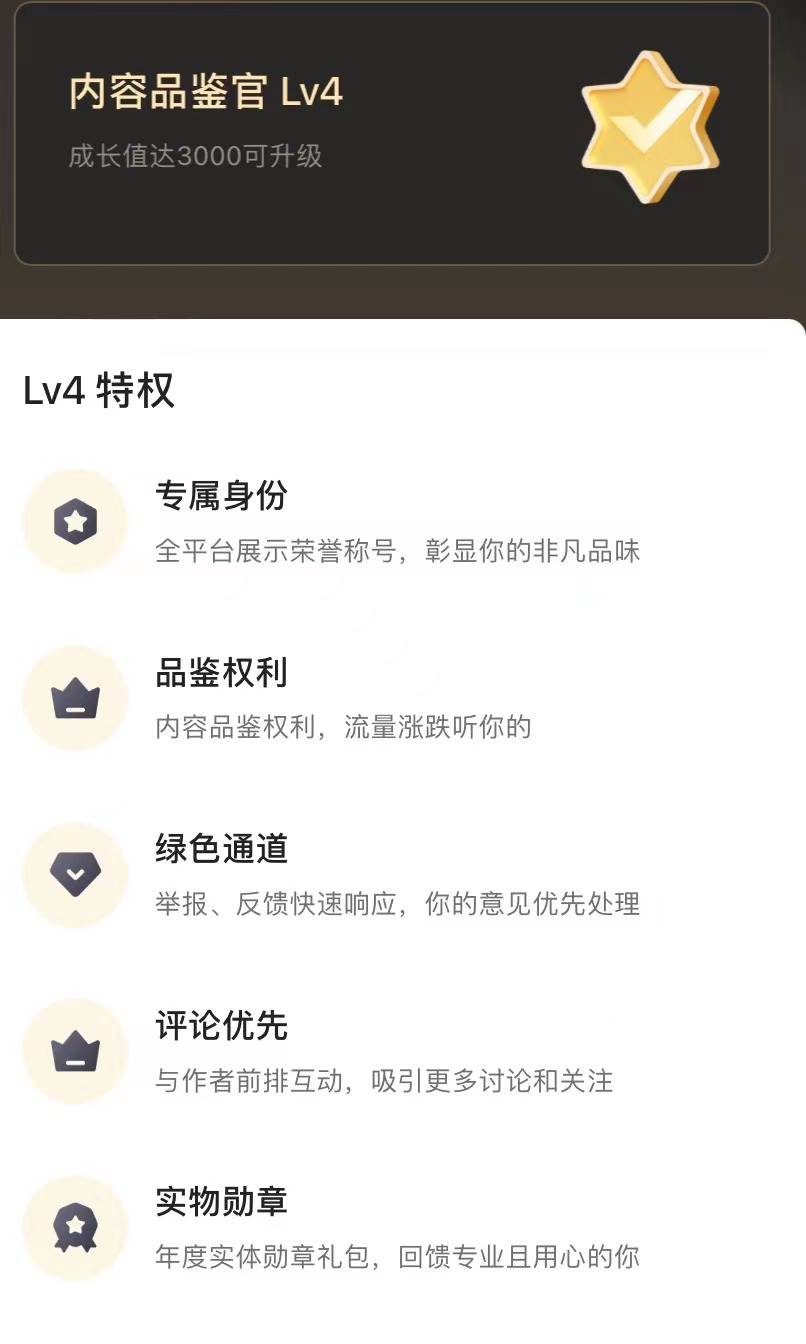Screen dimensions: 806x1344
Task: Click the 绿色通道 privilege title
Action: point(222,849)
